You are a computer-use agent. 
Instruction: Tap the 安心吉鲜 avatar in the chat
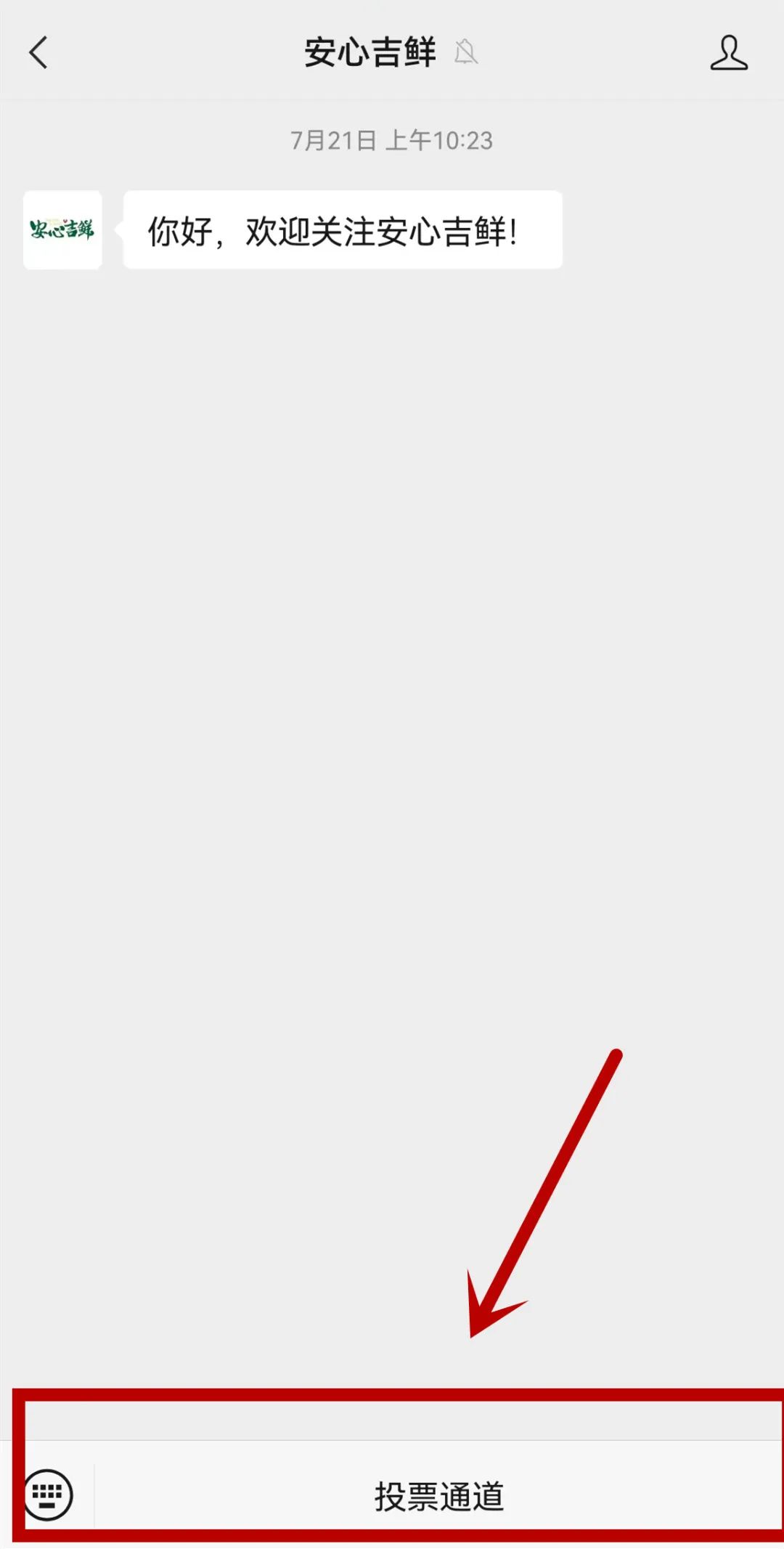[62, 230]
